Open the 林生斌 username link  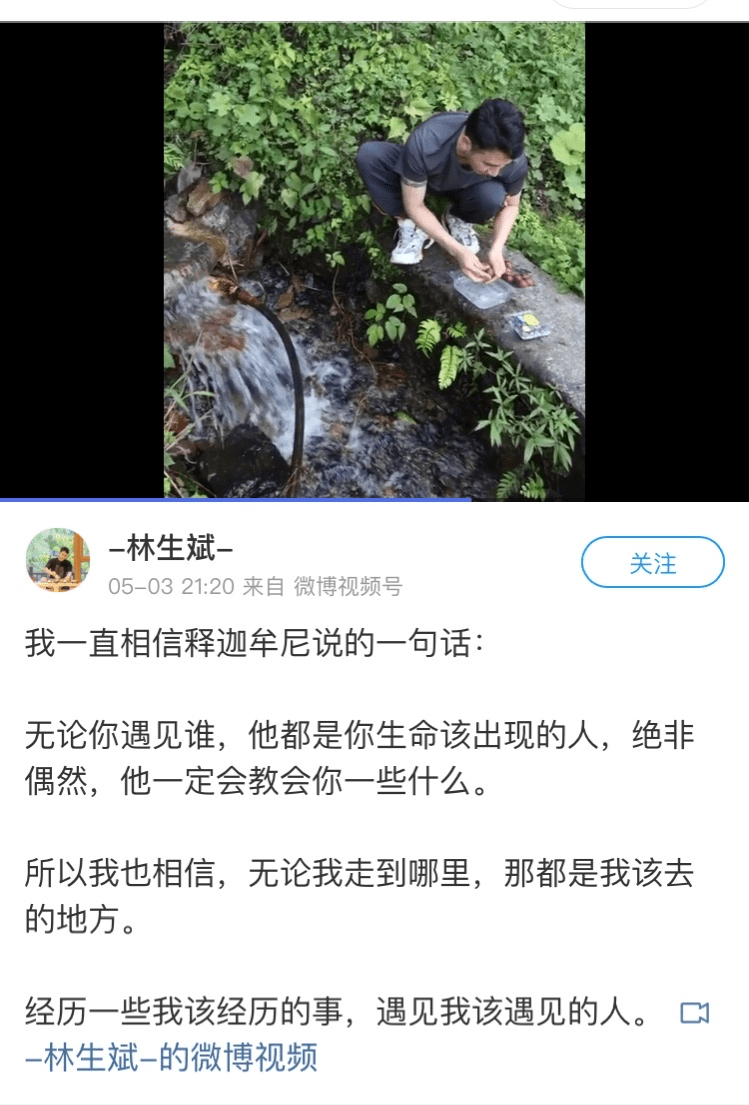pos(171,548)
